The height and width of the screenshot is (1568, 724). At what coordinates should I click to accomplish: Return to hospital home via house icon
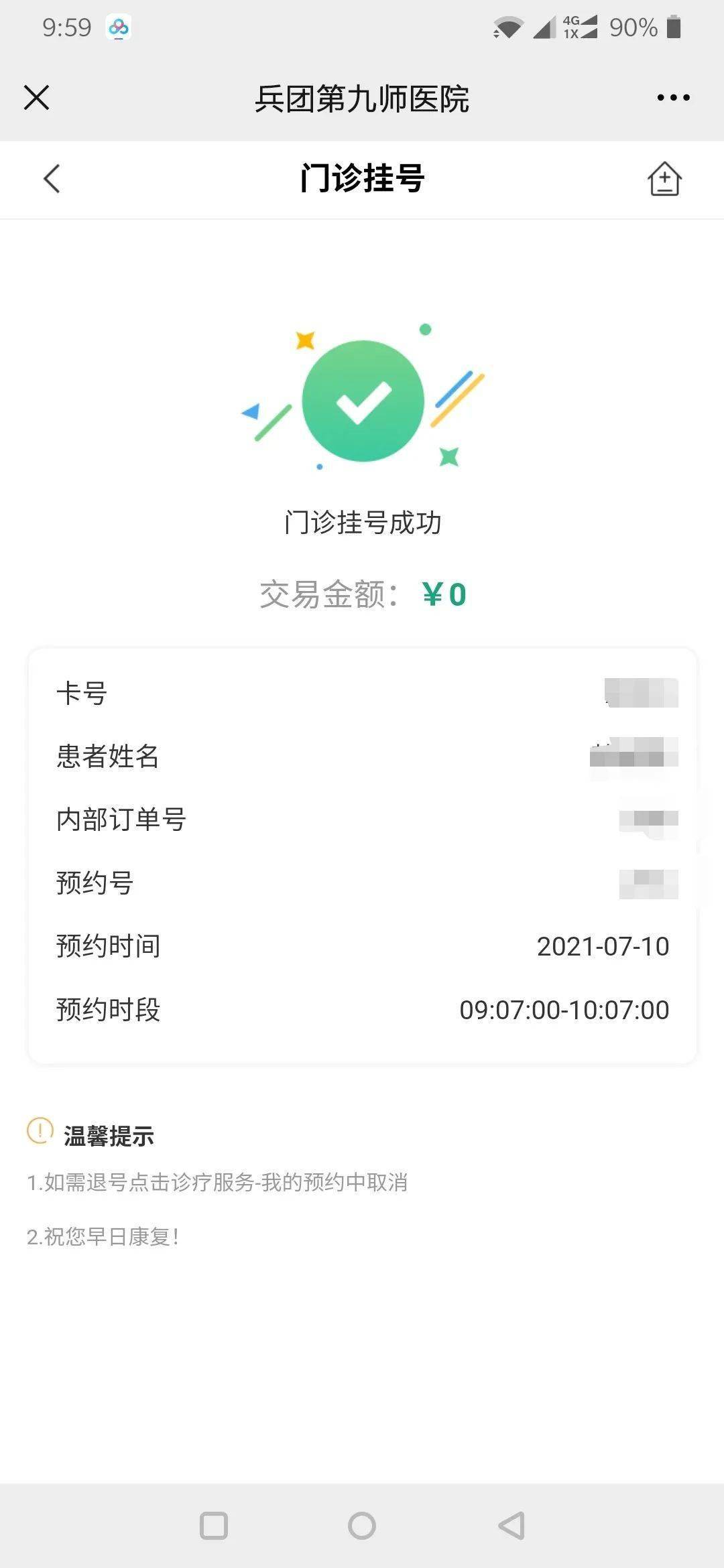(664, 179)
